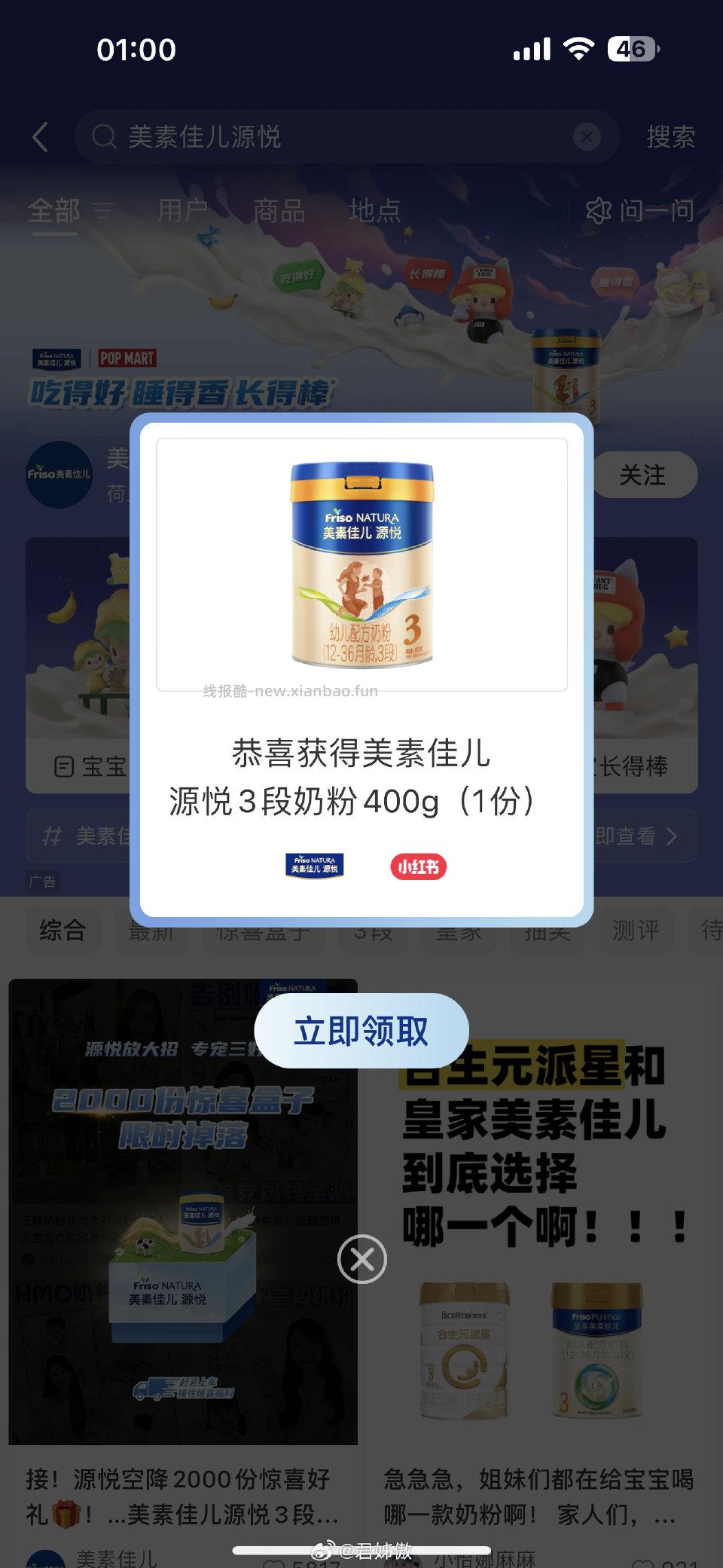723x1568 pixels.
Task: Click the Friso NATURA logo in the popup
Action: (313, 867)
